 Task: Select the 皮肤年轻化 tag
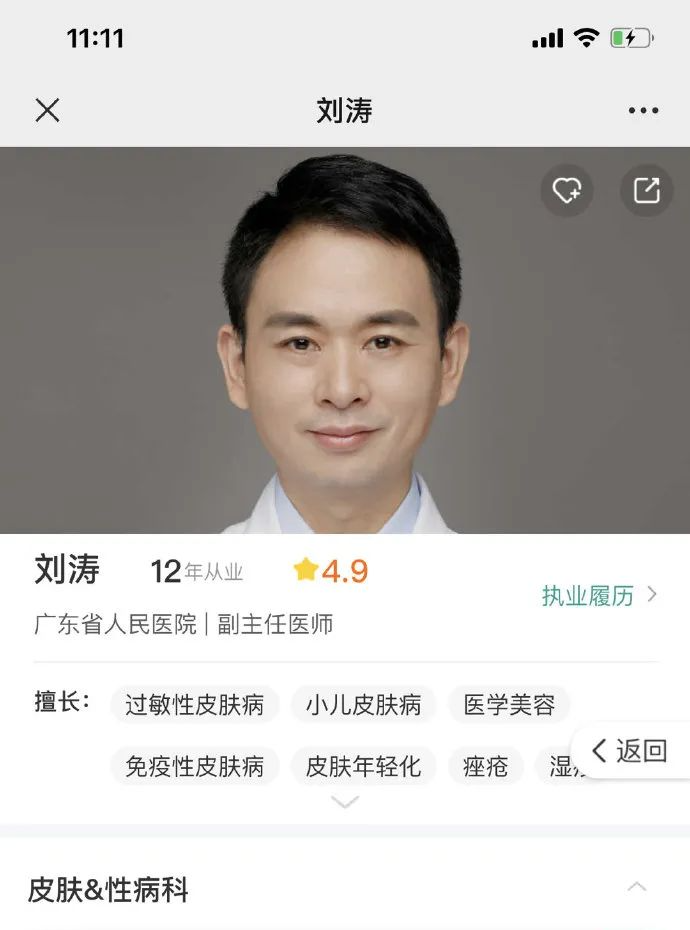pyautogui.click(x=363, y=766)
